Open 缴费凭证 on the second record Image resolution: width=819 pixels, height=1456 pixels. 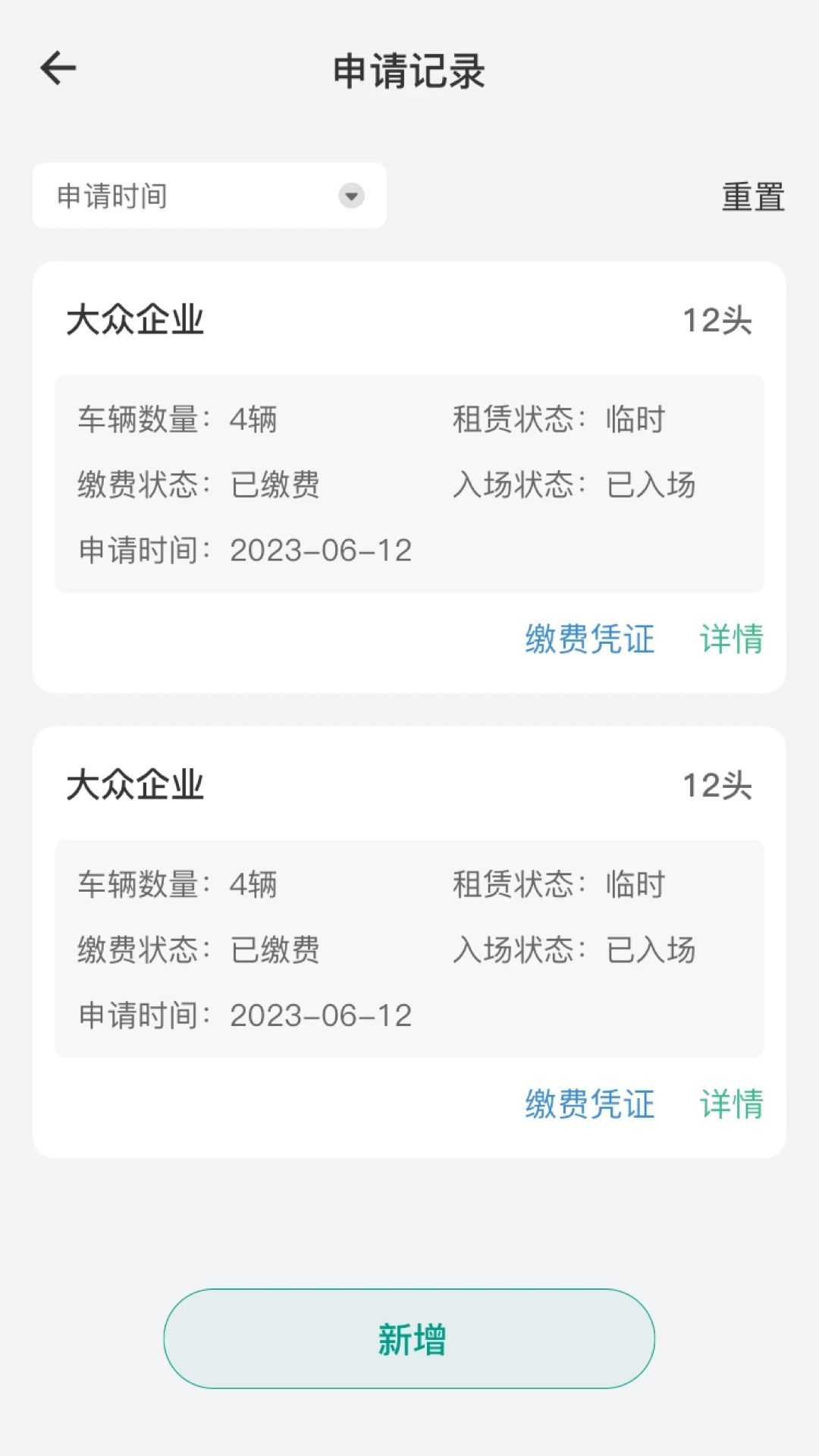(x=591, y=1106)
